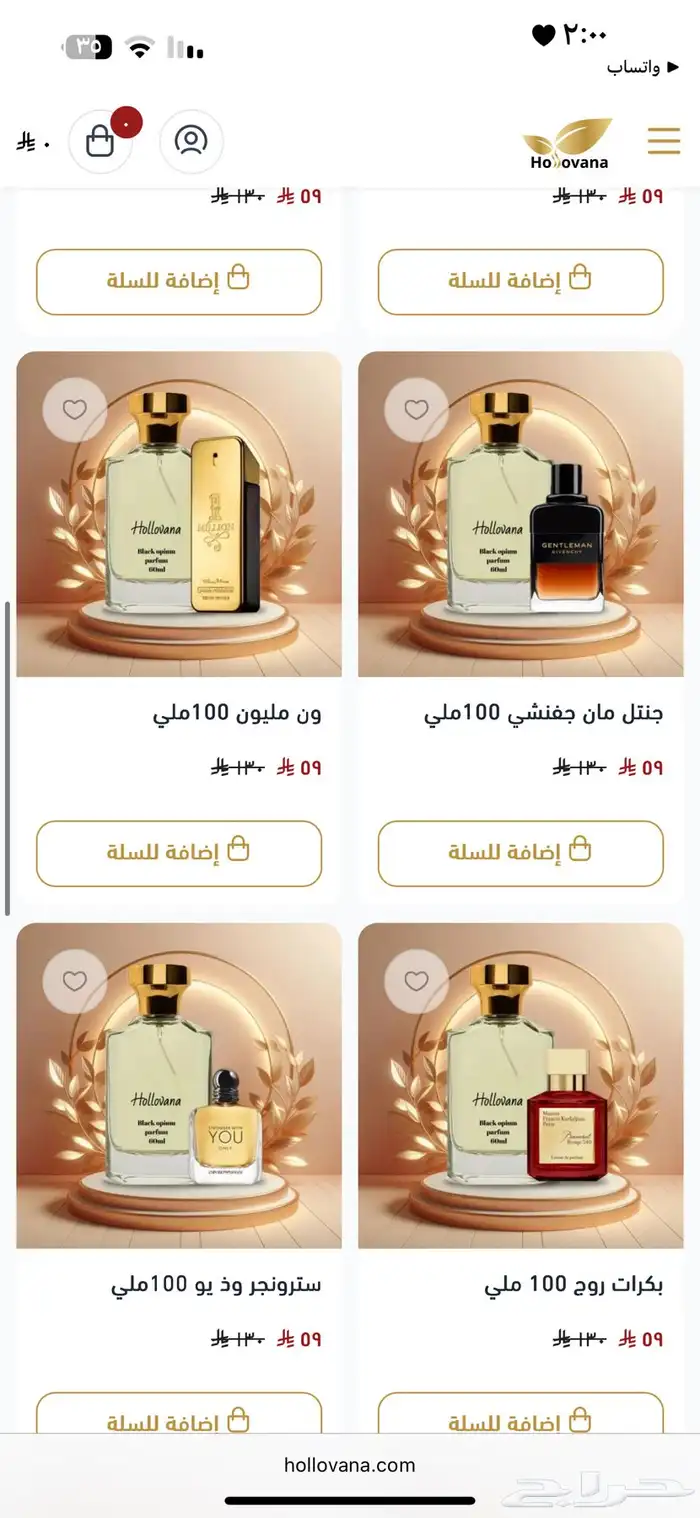Tap the hollovana.com address bar
Viewport: 700px width, 1518px height.
pyautogui.click(x=350, y=1465)
